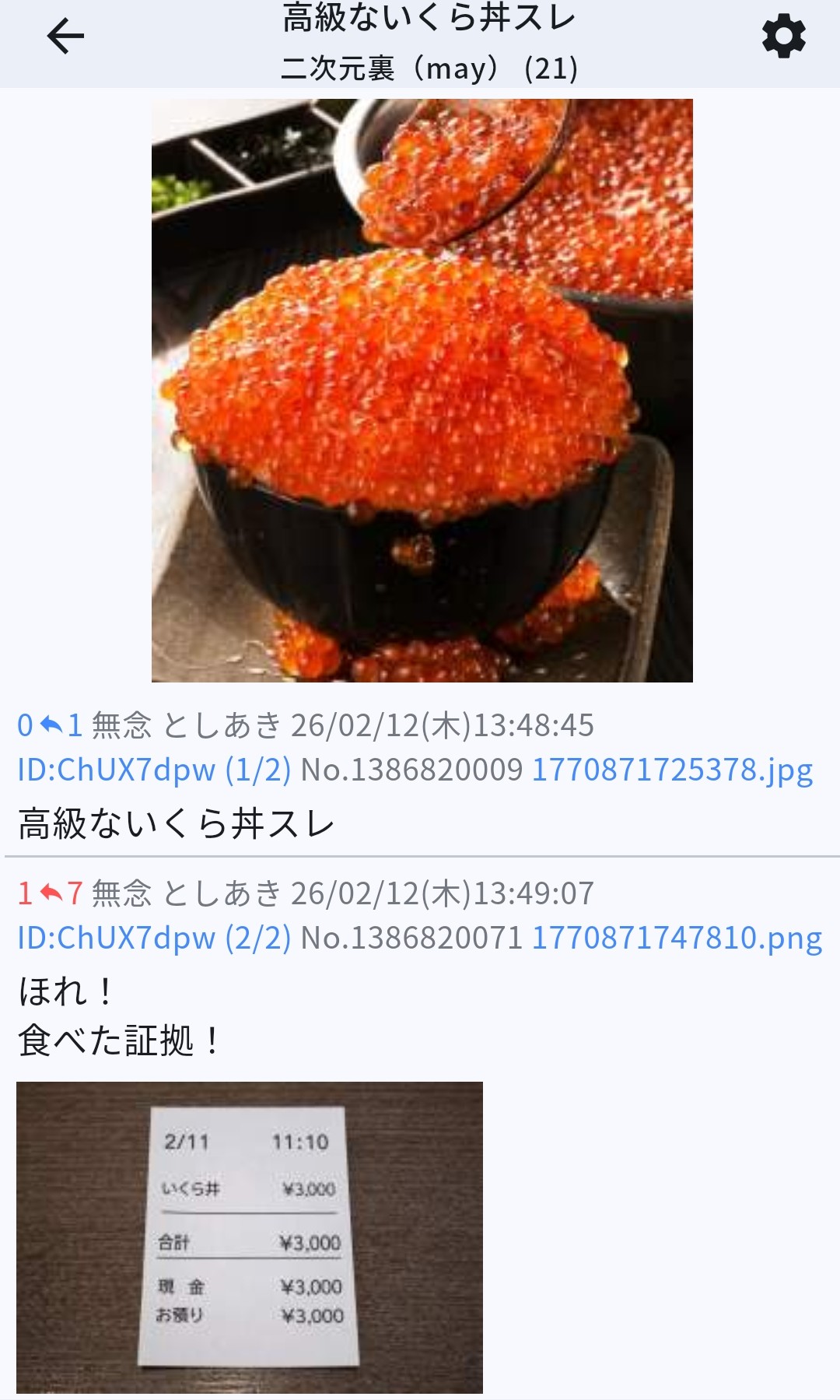Go back with the arrow icon
The image size is (840, 1400).
(x=65, y=37)
